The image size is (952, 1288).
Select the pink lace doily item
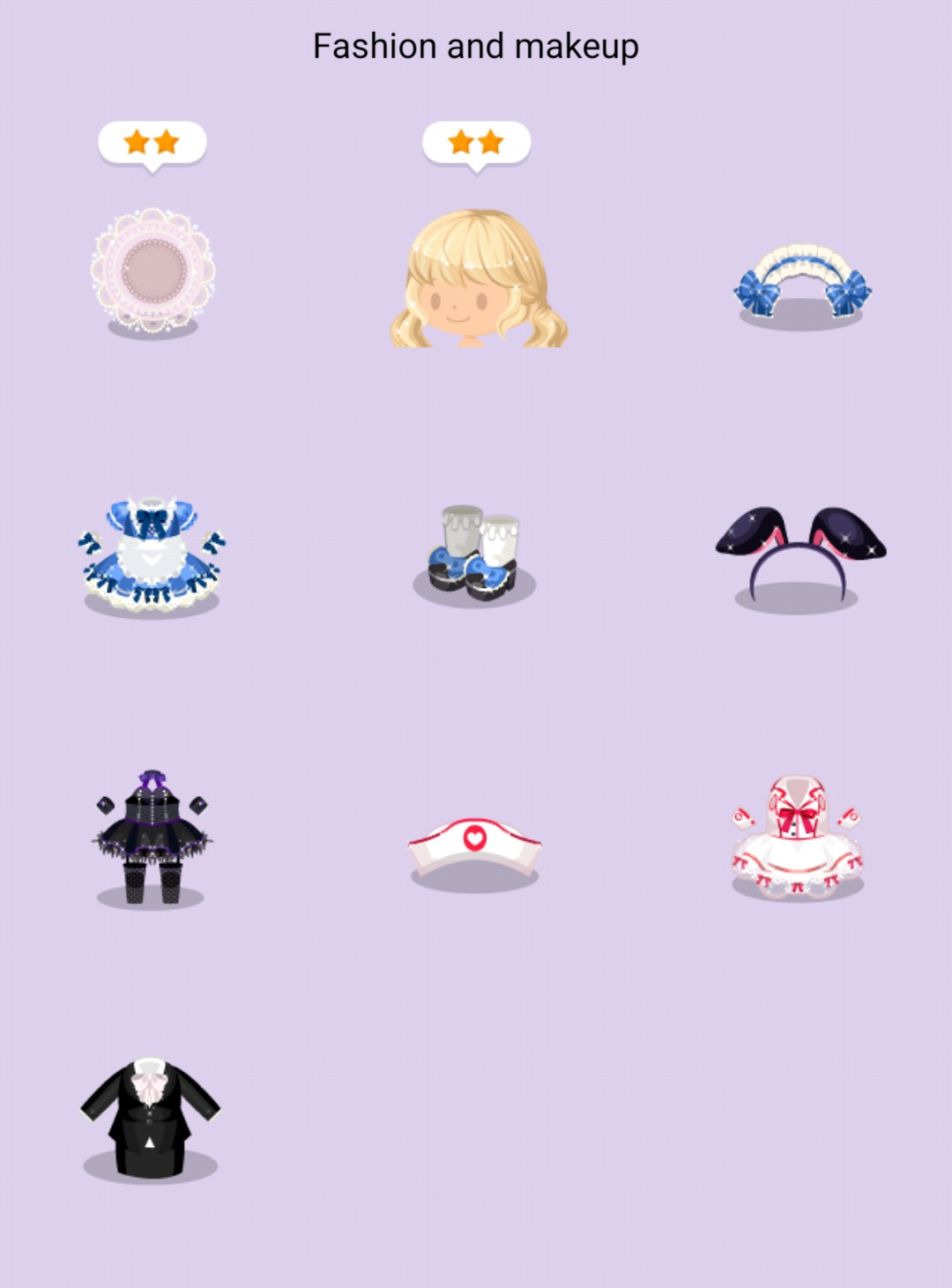(x=152, y=269)
